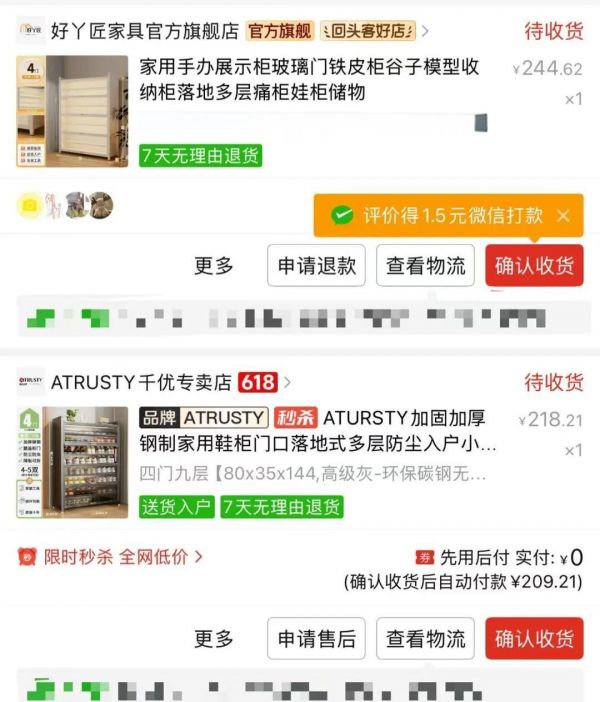The image size is (600, 702).
Task: Open the display cabinet product thumbnail
Action: tap(72, 110)
